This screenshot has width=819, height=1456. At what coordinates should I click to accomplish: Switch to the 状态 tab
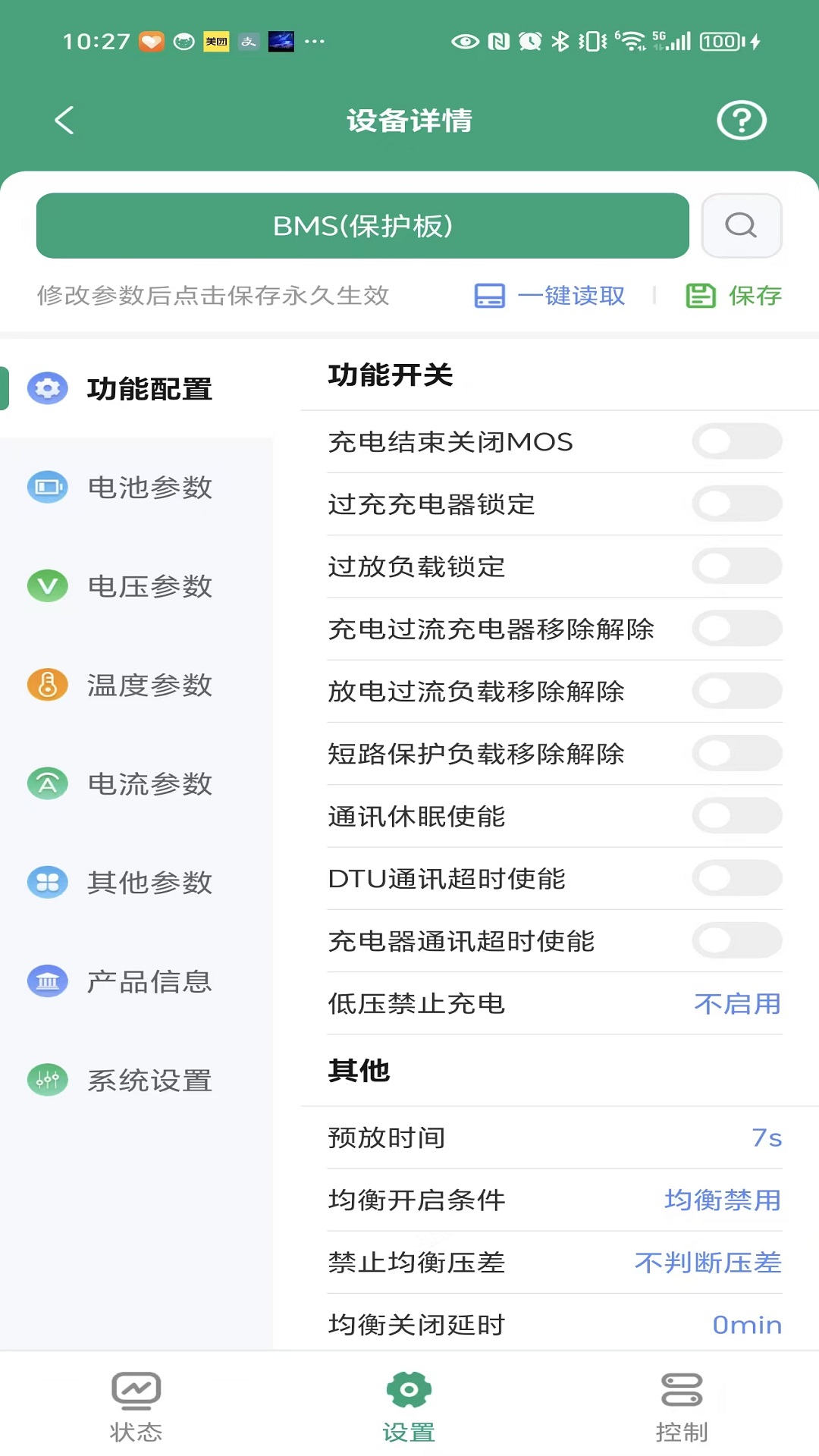click(x=136, y=1407)
